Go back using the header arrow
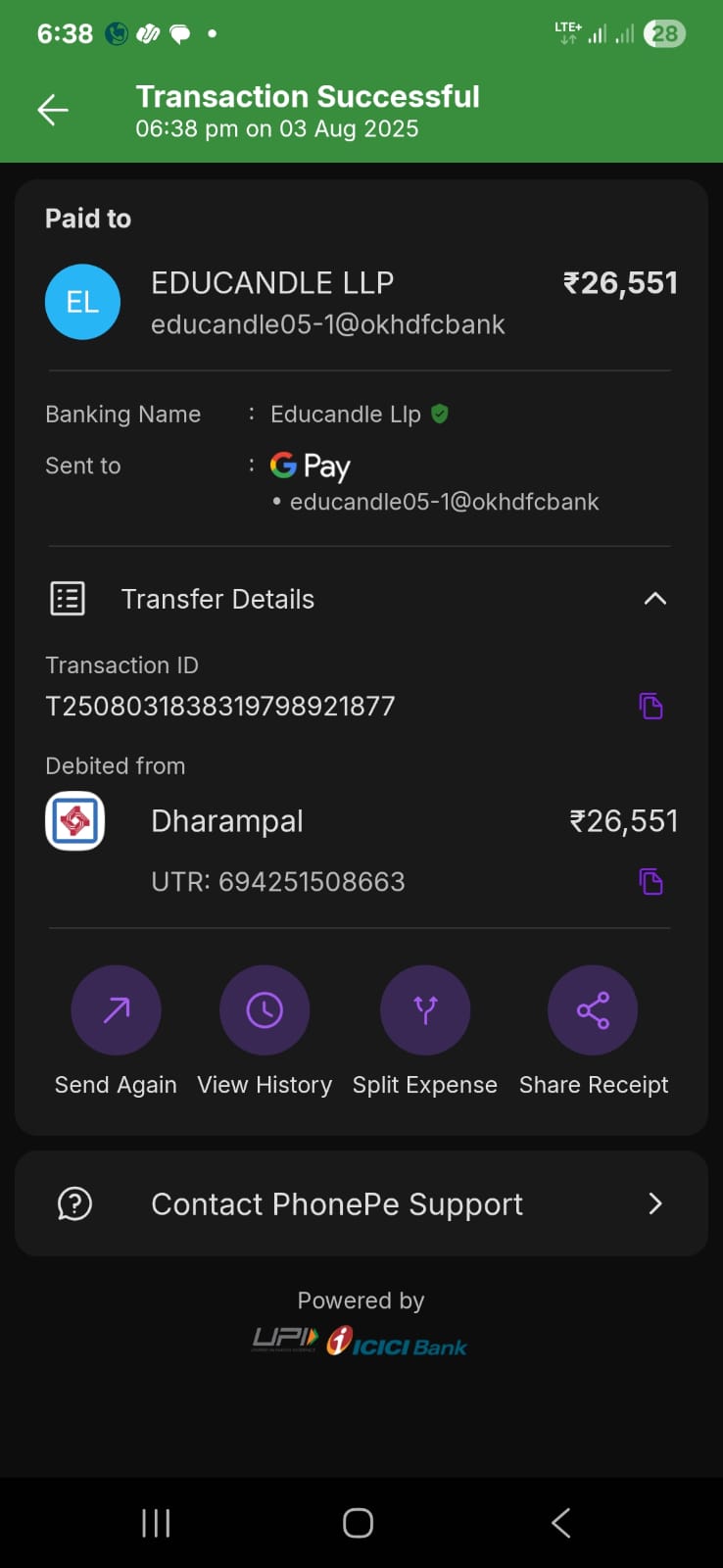 53,110
